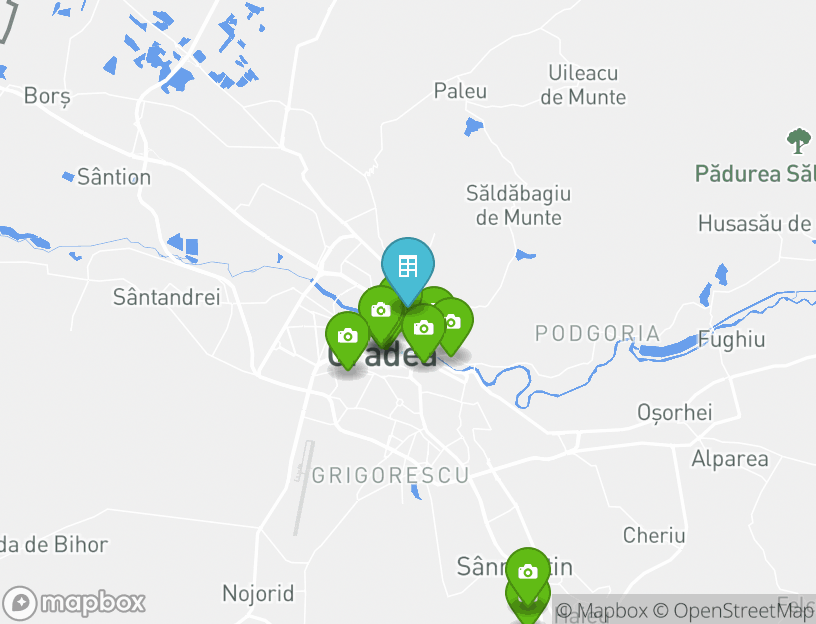Select the blue building pin in Oradea

(407, 267)
